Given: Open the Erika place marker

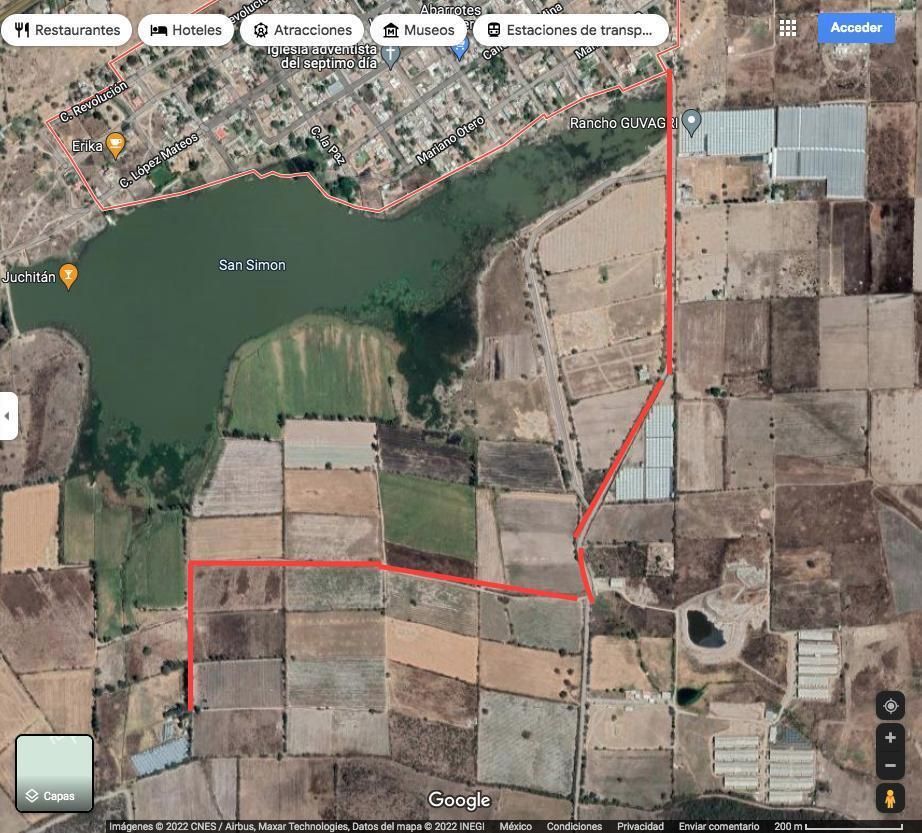Looking at the screenshot, I should click(x=115, y=145).
